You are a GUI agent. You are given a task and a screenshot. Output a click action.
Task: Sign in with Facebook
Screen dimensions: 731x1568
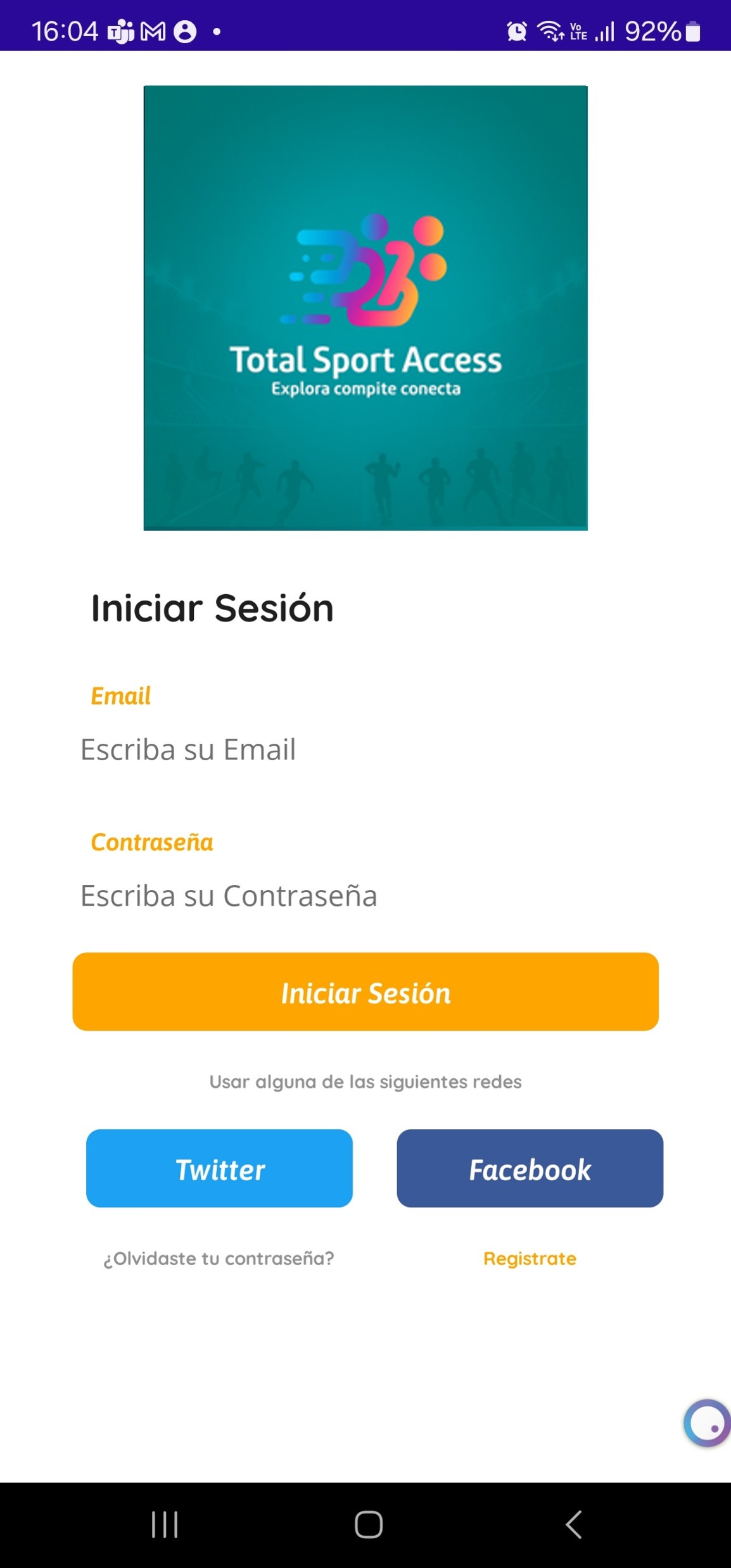pyautogui.click(x=530, y=1169)
